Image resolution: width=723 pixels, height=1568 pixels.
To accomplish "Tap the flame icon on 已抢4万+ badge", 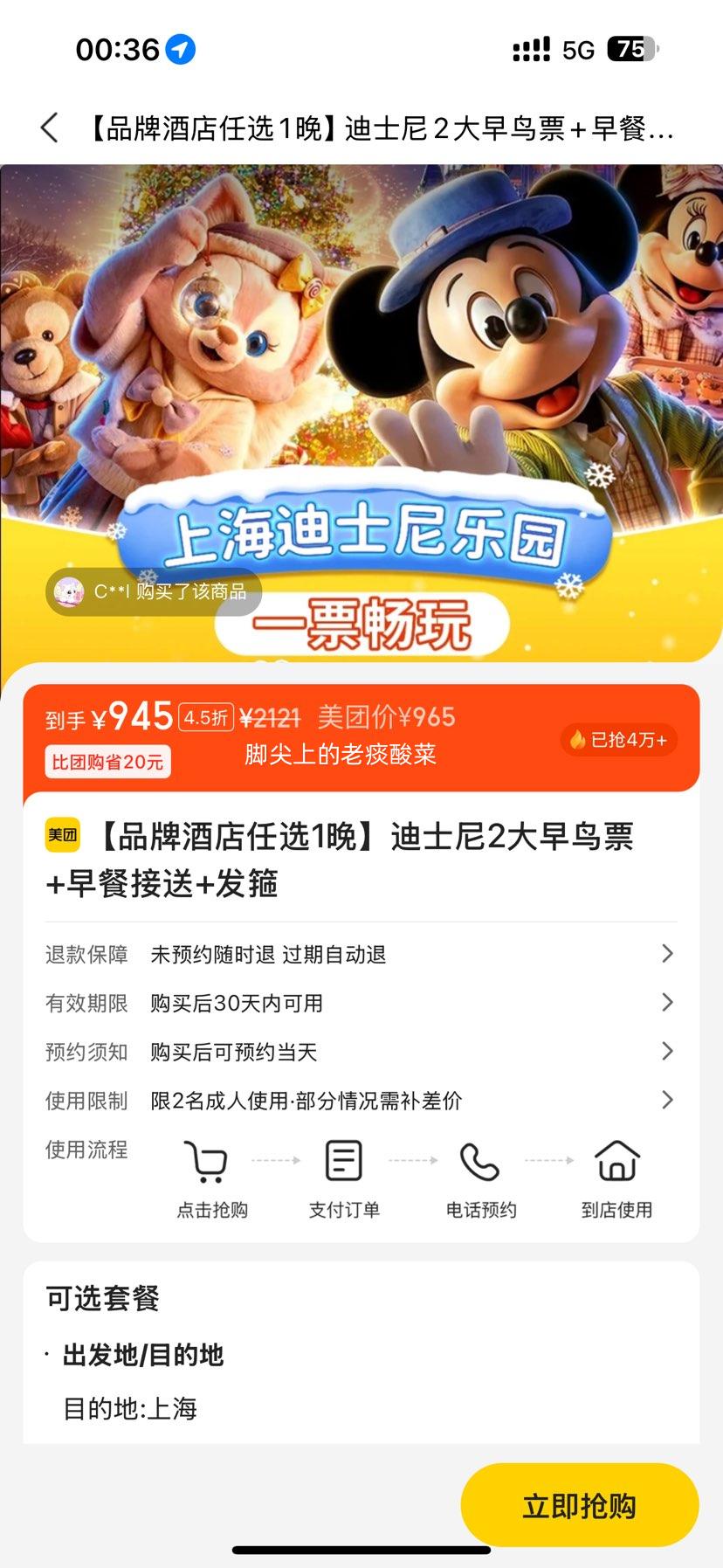I will [577, 740].
